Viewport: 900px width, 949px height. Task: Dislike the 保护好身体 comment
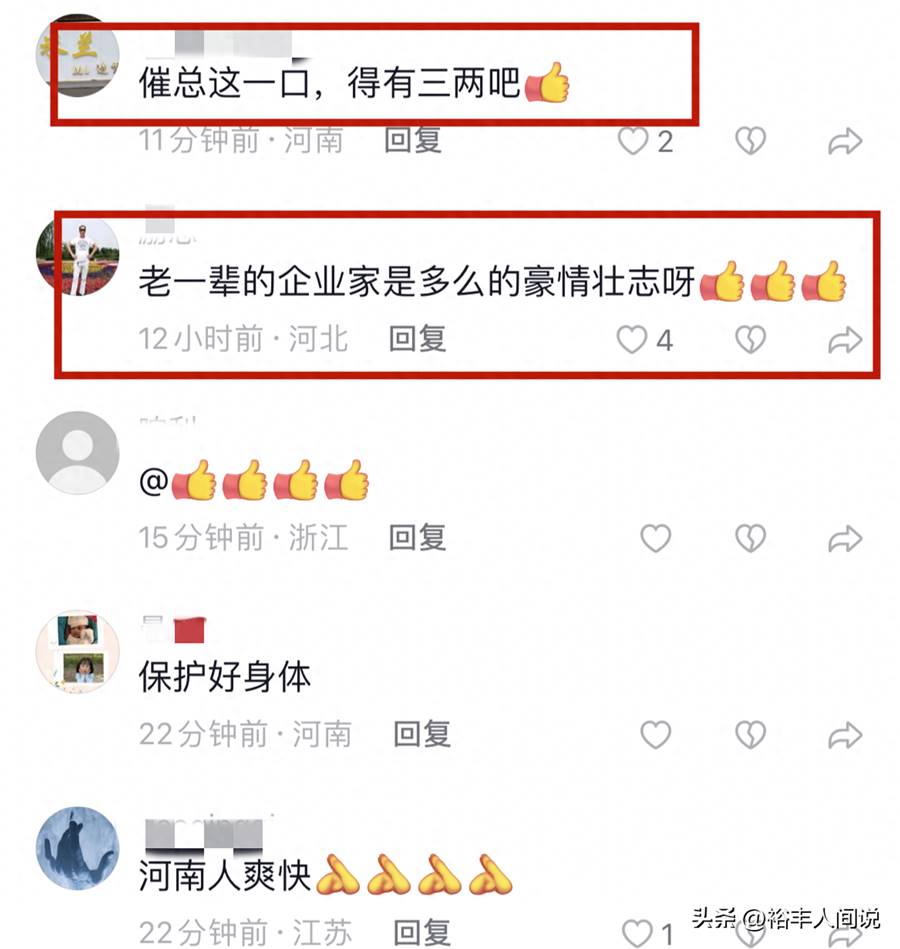750,735
